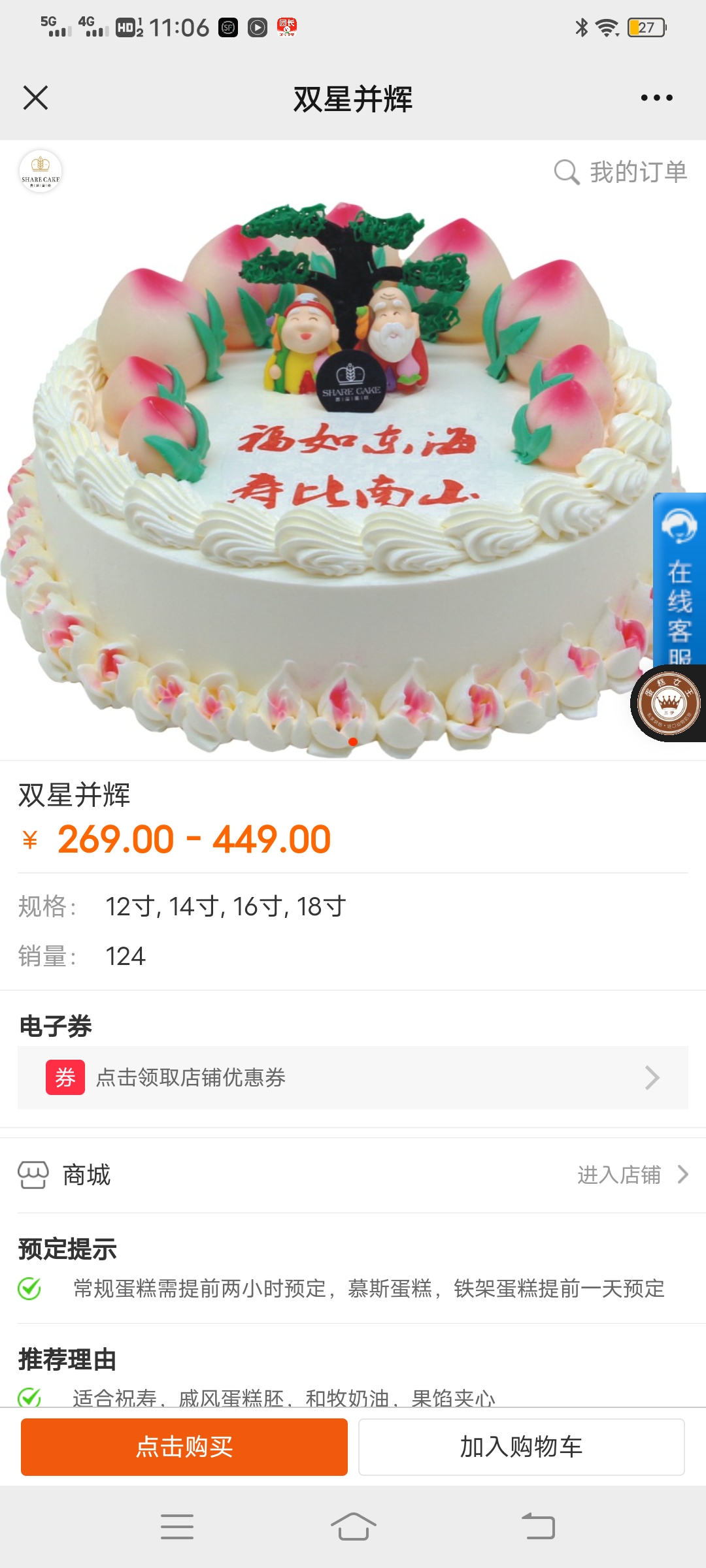Add the cake with 加入购物车

point(522,1446)
